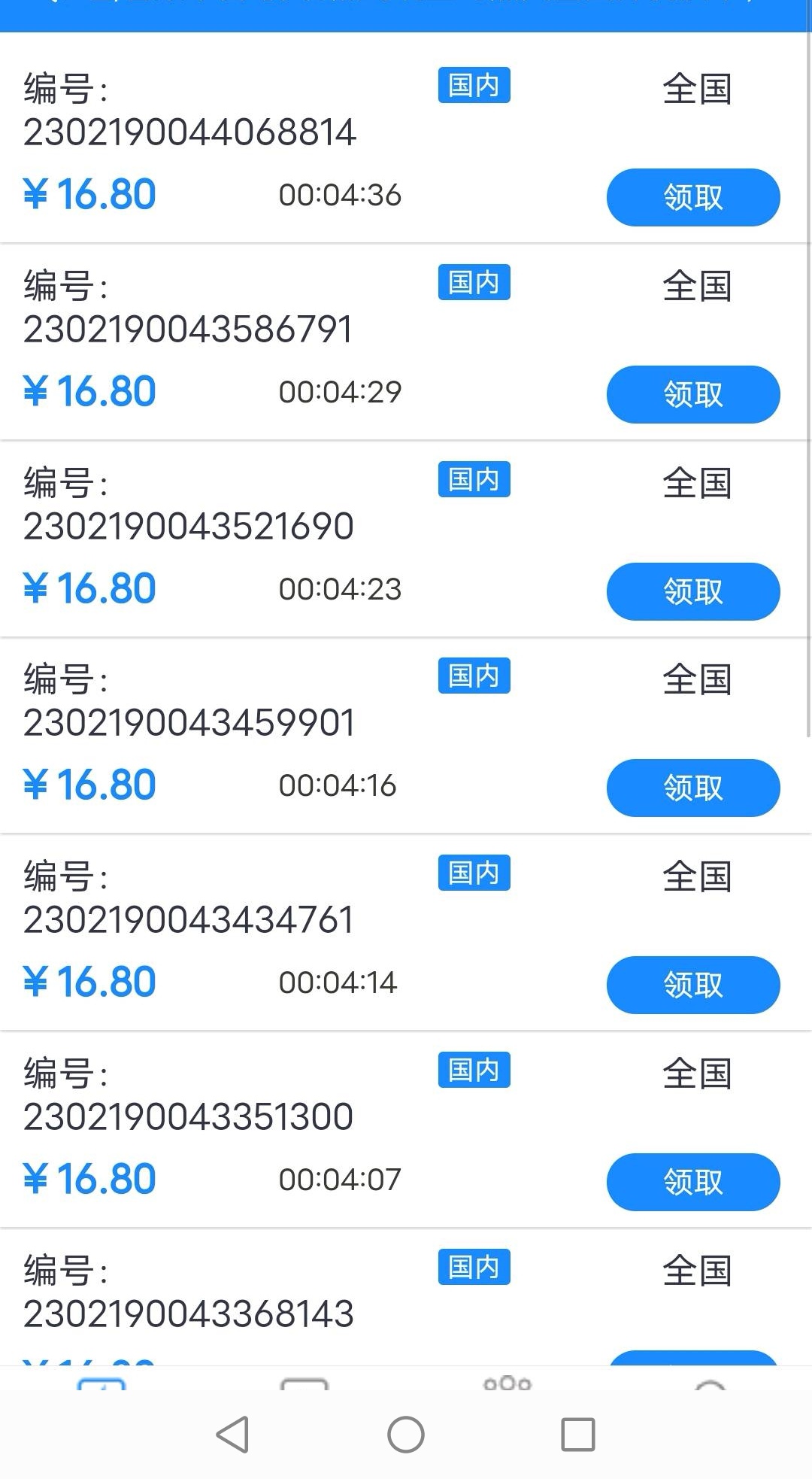Claim order 2302190044068814 with 领取

[693, 197]
